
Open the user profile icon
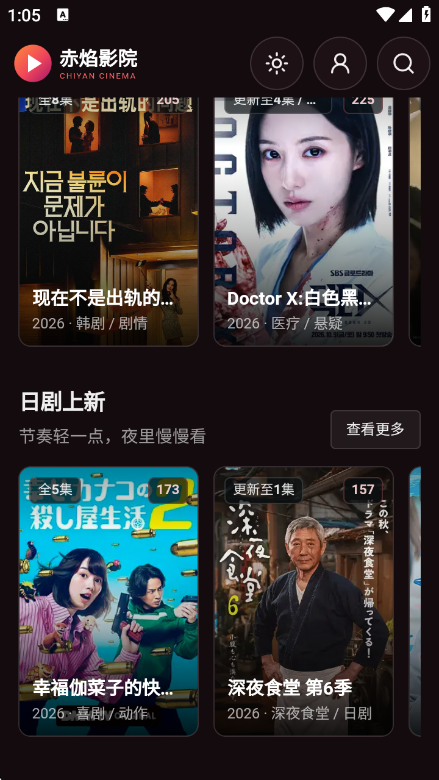tap(340, 63)
